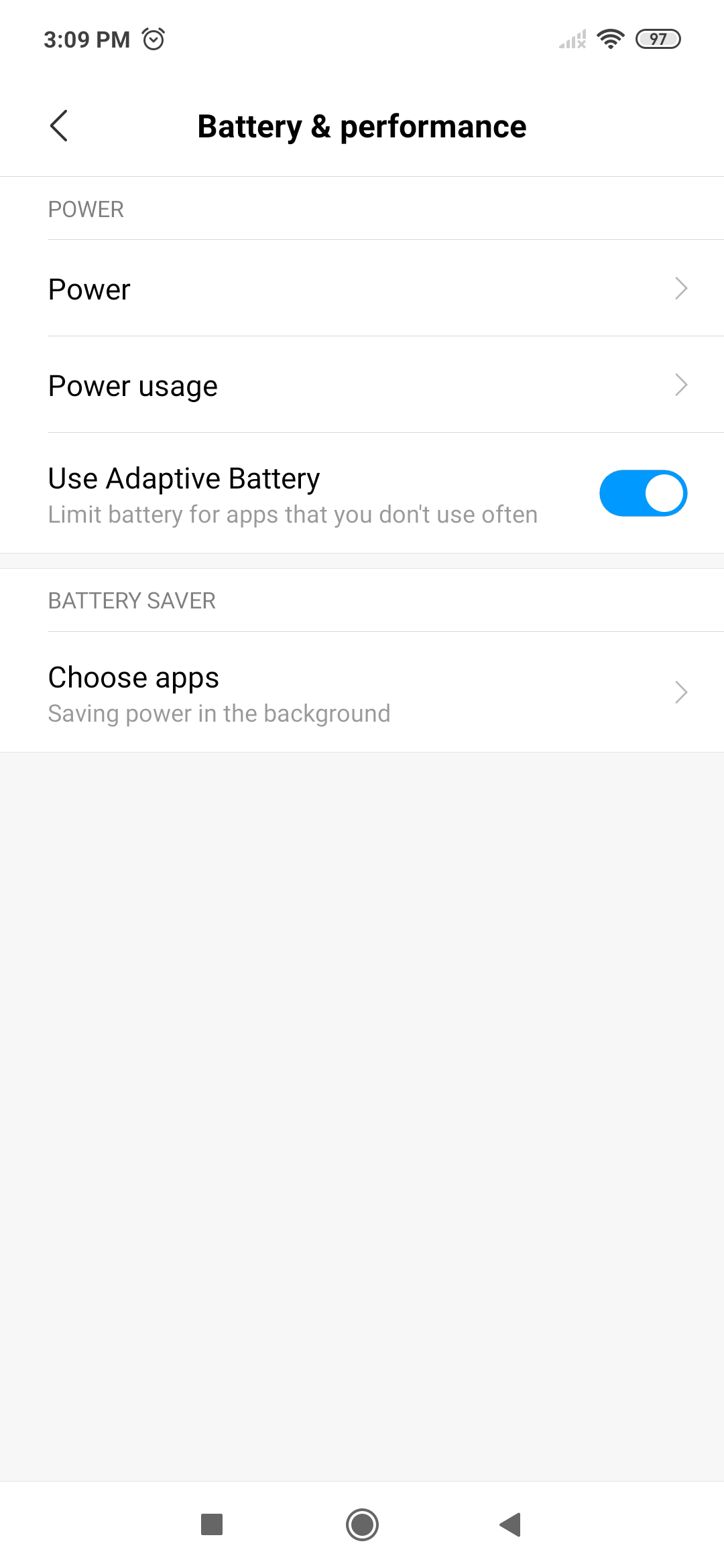
Task: Tap the system home button
Action: [x=362, y=1524]
